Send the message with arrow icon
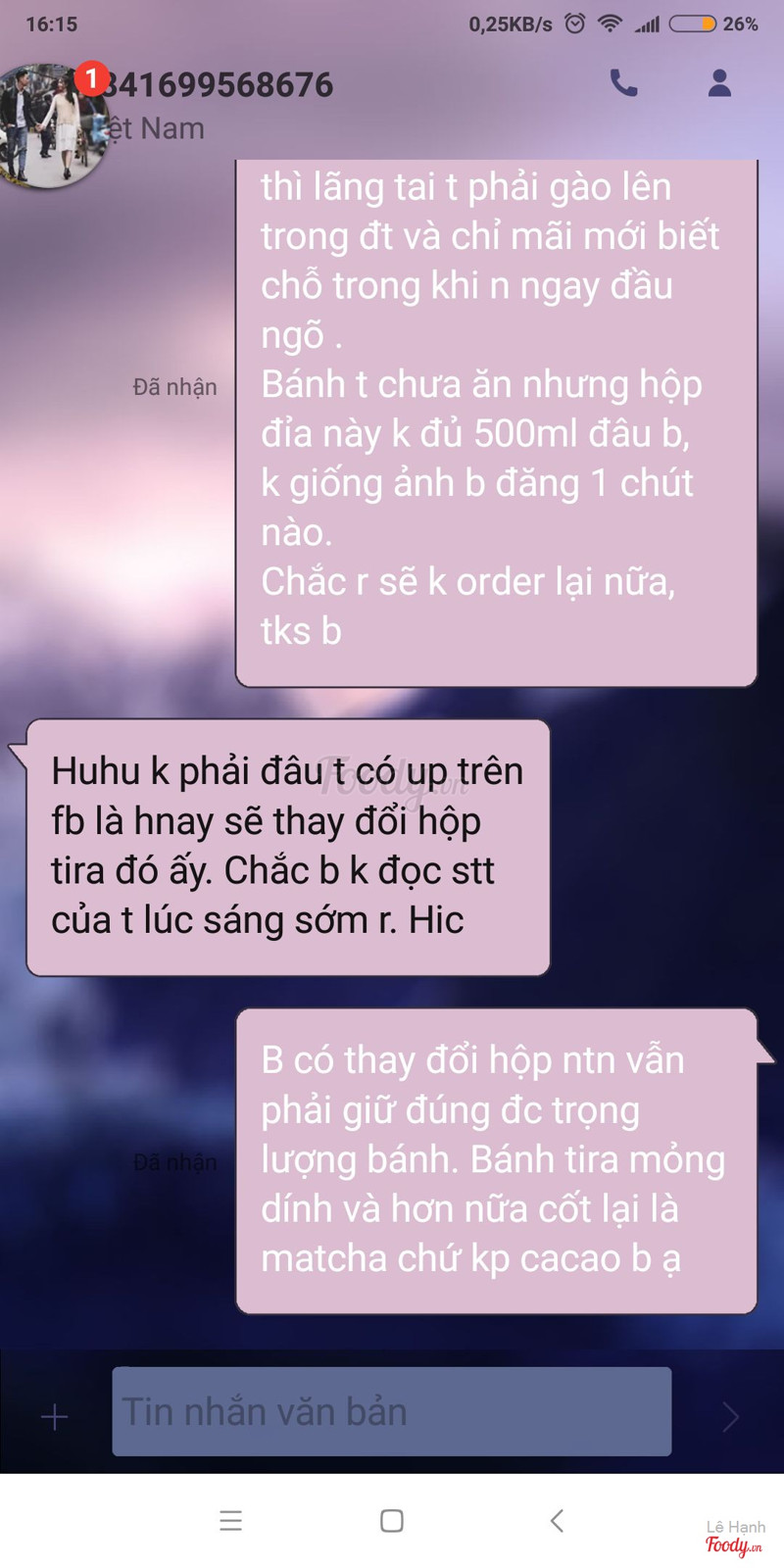This screenshot has height=1568, width=784. point(730,1416)
